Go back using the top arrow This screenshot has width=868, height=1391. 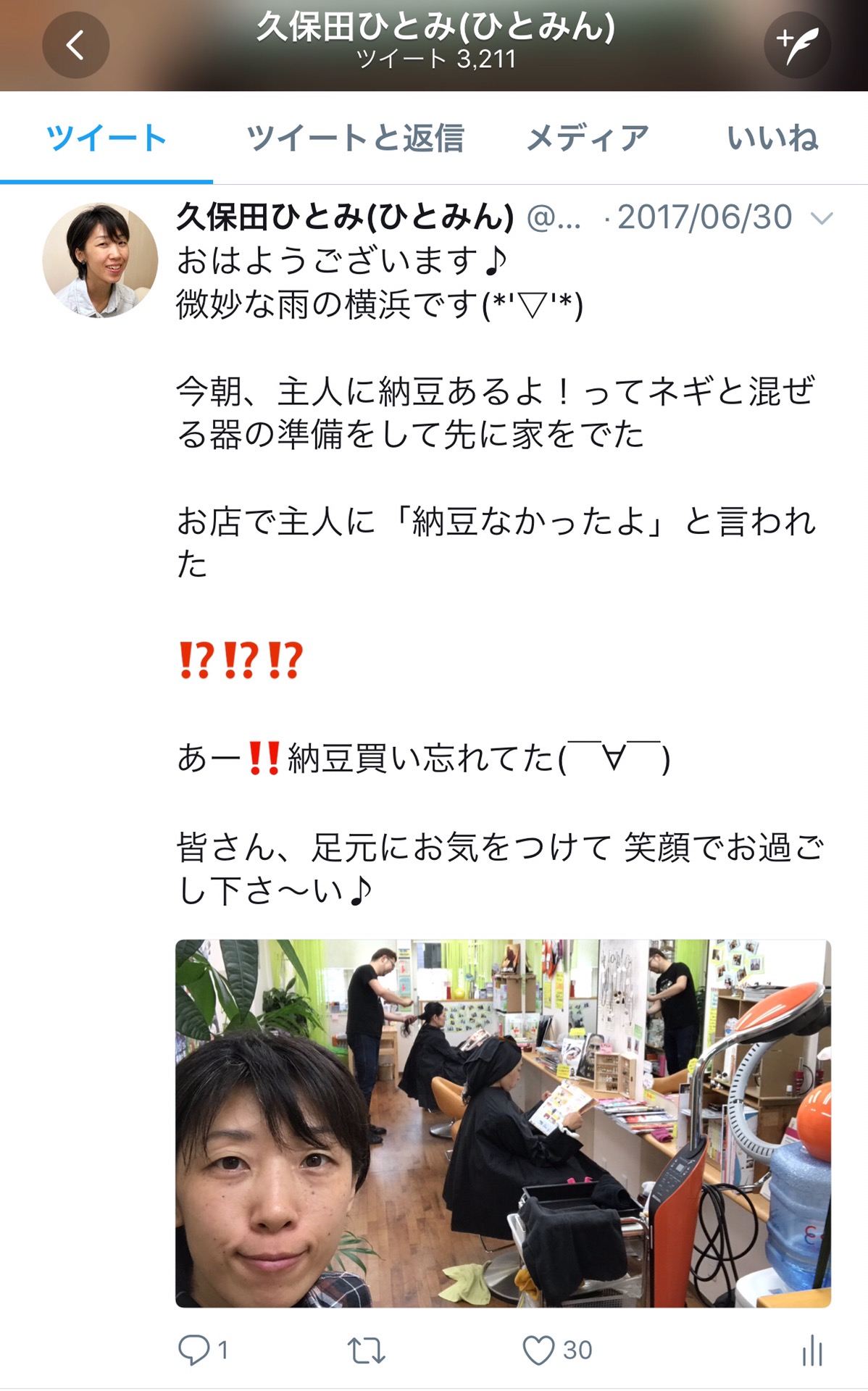coord(75,45)
